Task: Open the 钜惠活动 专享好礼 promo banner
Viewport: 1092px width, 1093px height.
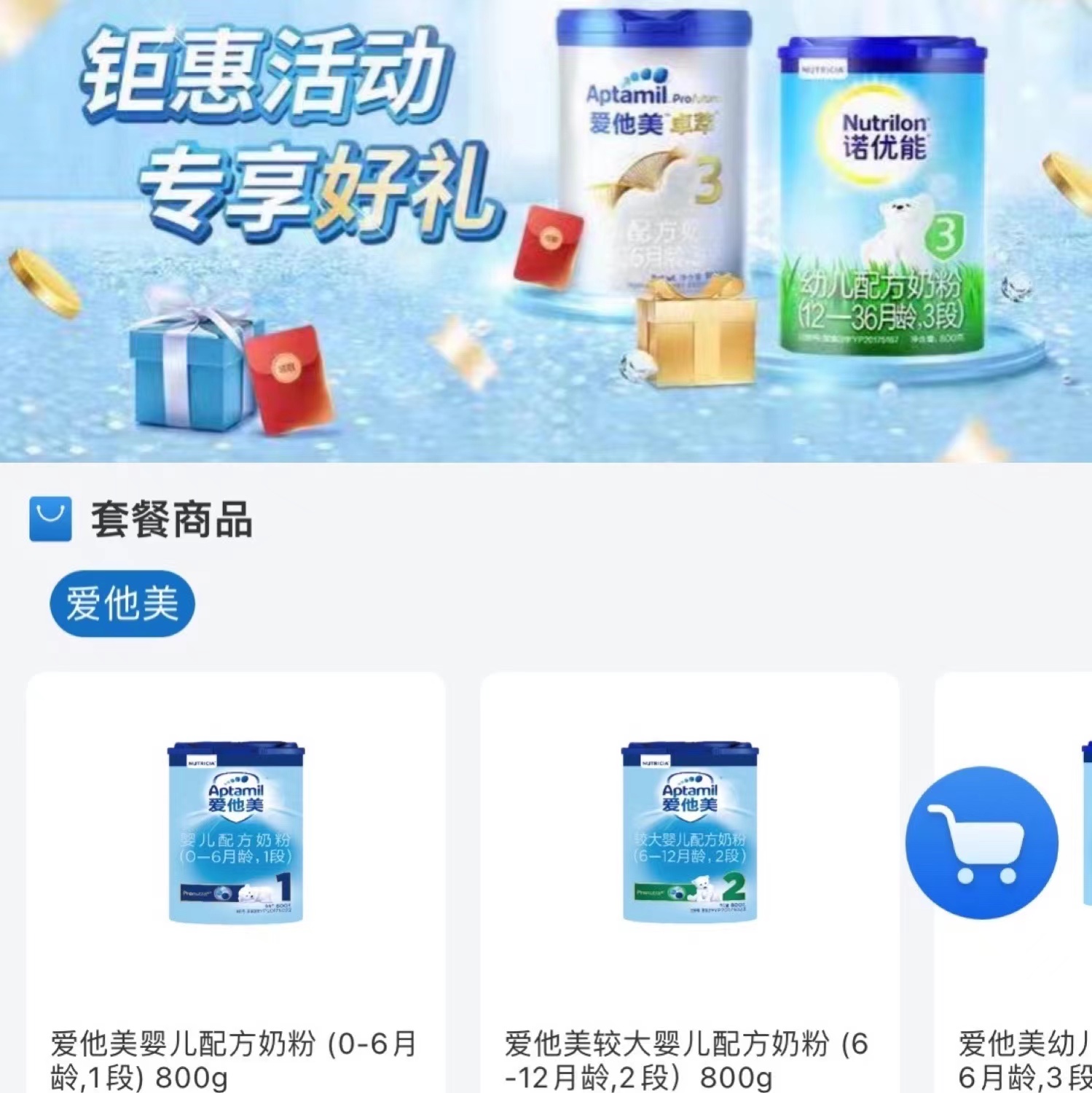Action: tap(546, 230)
